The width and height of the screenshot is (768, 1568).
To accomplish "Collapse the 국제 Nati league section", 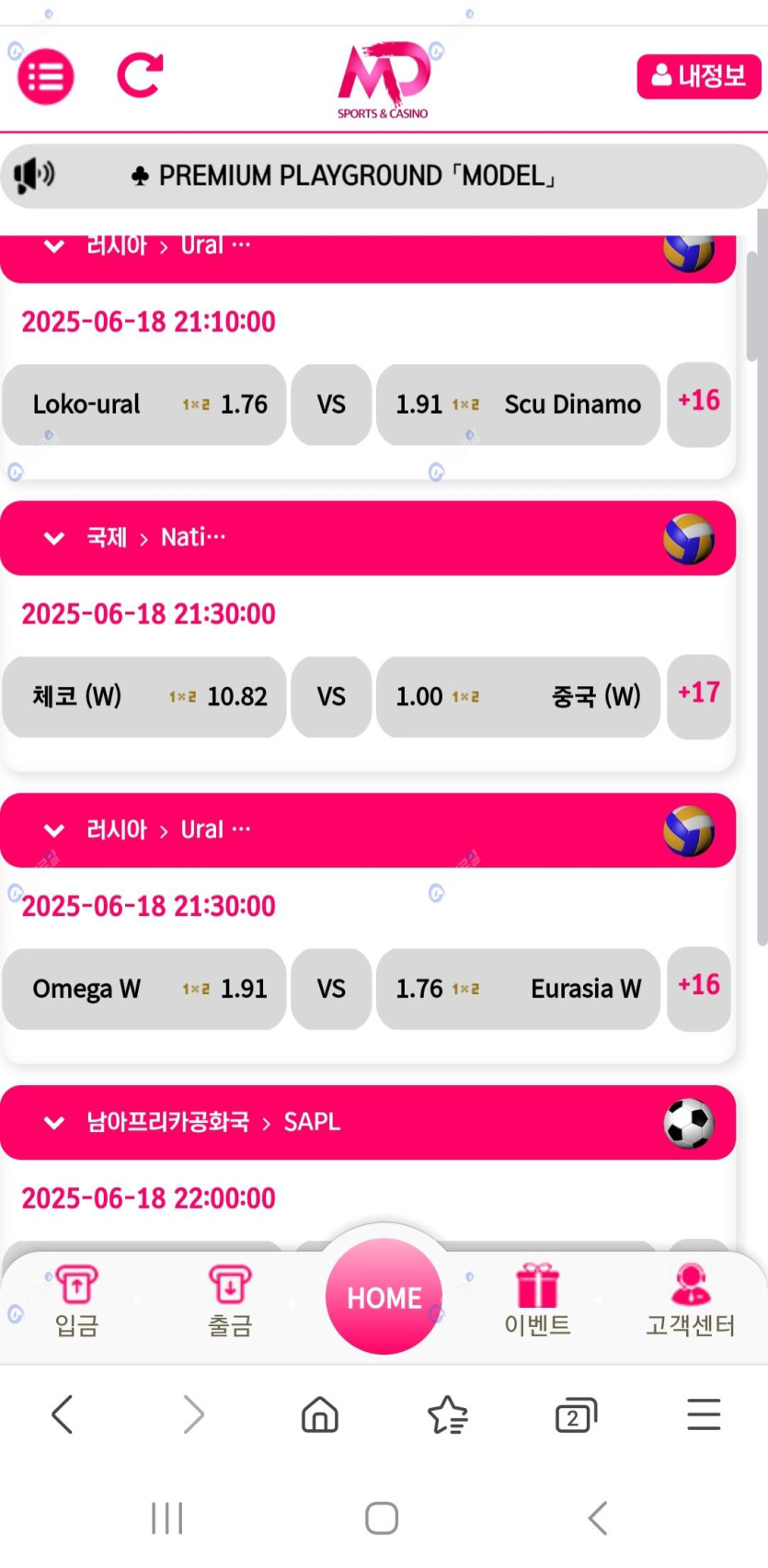I will (54, 538).
